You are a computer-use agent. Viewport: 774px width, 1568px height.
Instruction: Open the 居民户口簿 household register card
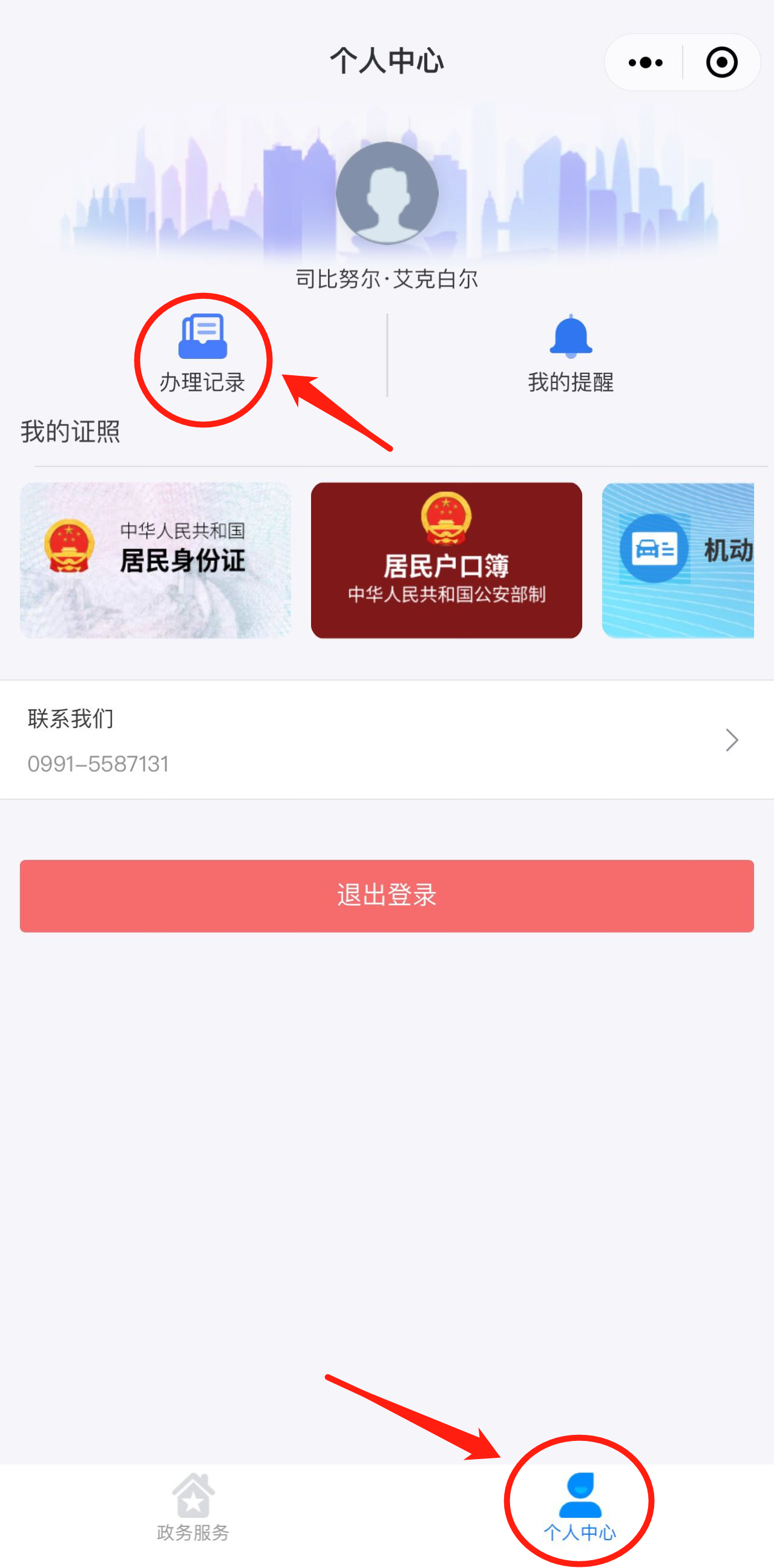coord(446,560)
